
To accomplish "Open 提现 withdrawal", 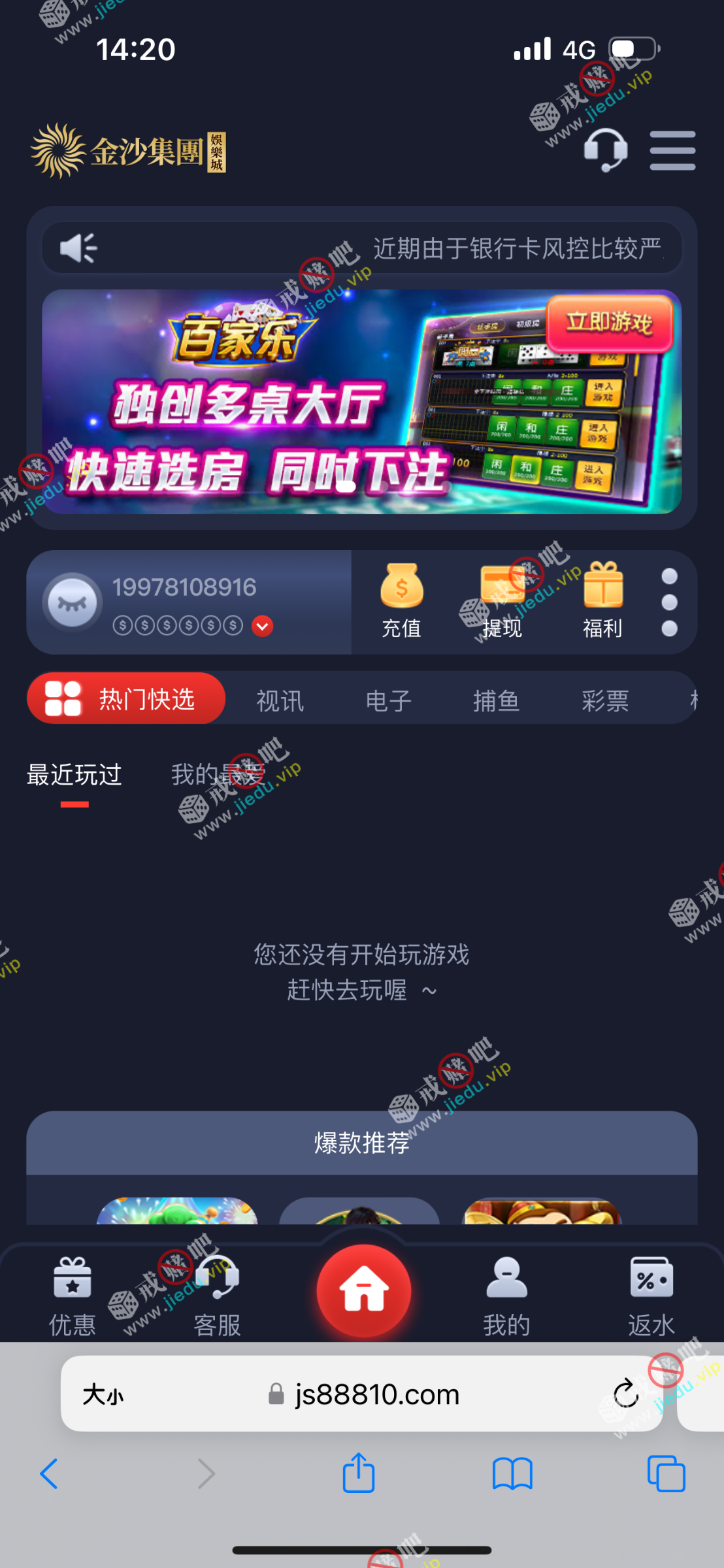I will 502,600.
